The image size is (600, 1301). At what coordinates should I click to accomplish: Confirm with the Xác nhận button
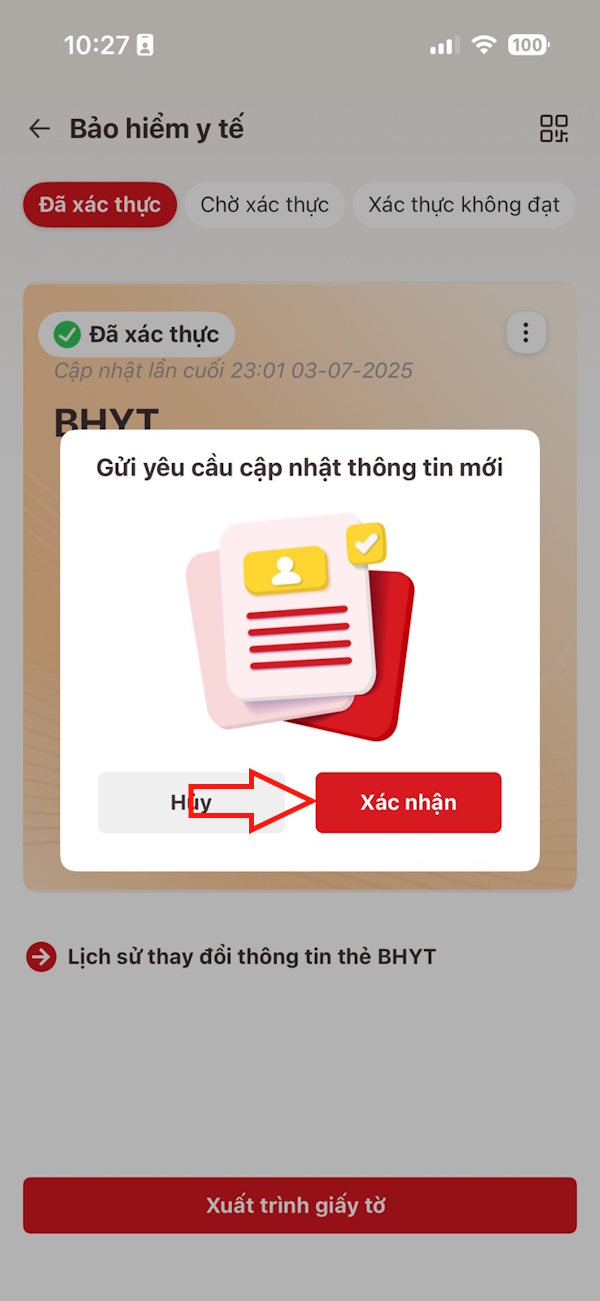tap(408, 802)
